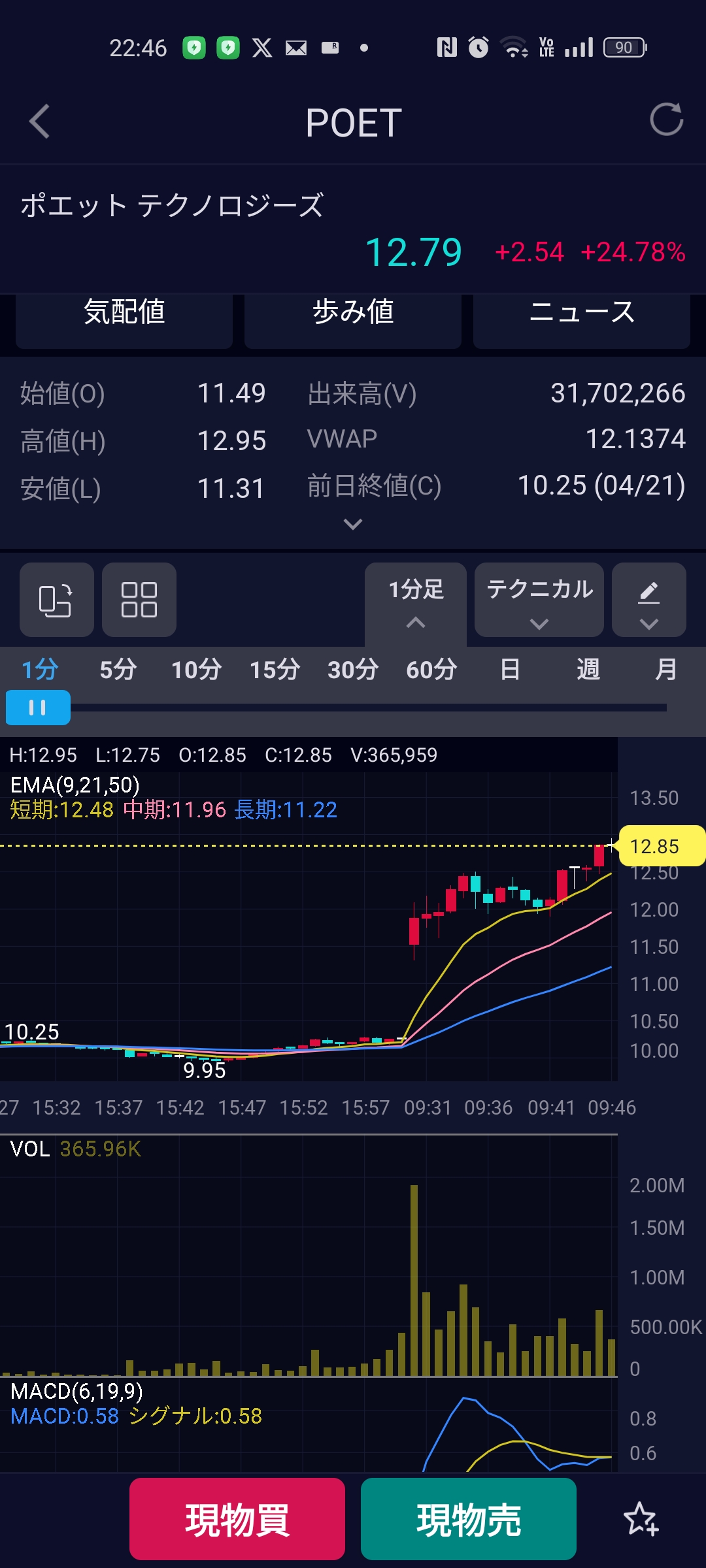Tap 現物買 to buy POET

click(237, 1519)
